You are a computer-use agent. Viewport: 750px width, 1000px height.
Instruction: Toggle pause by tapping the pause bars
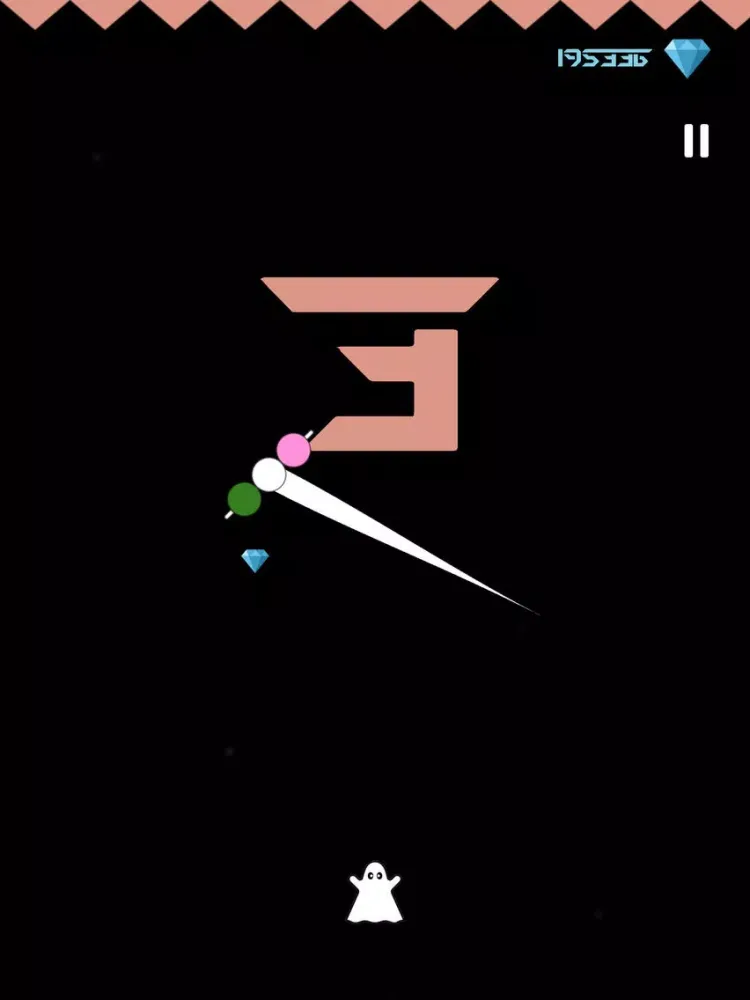[697, 141]
